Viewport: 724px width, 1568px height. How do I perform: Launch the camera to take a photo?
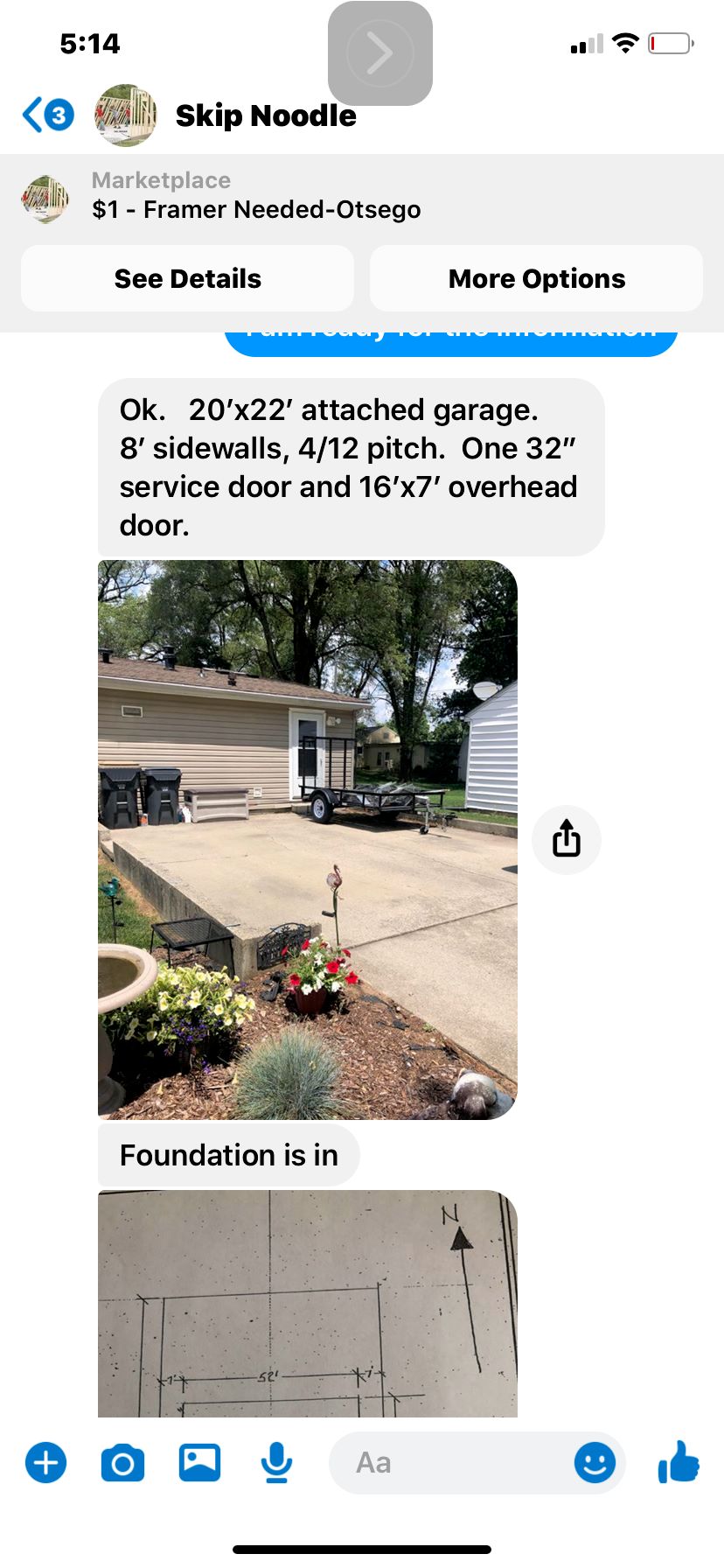(122, 1463)
